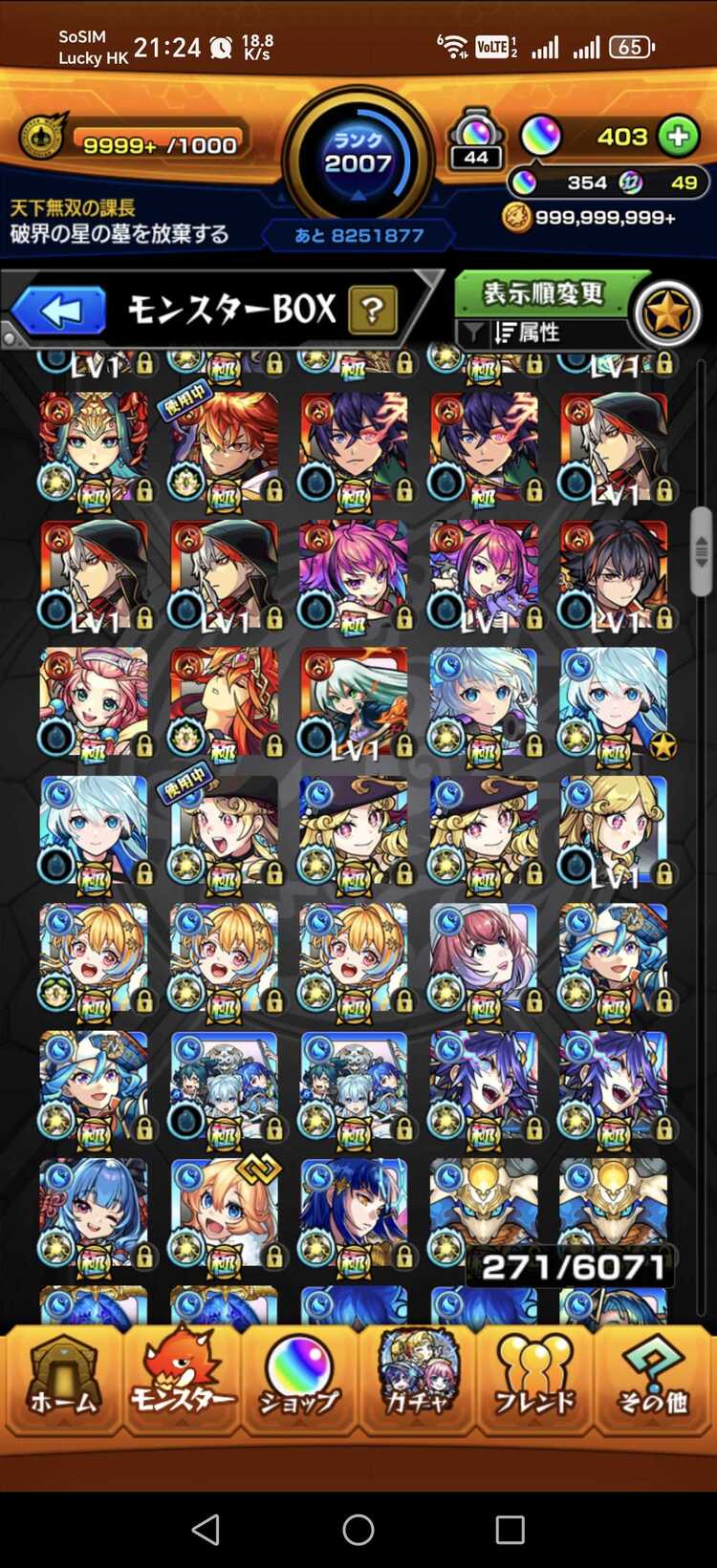Tap the scrollbar handle of the box list
Viewport: 717px width, 1568px height.
click(701, 551)
